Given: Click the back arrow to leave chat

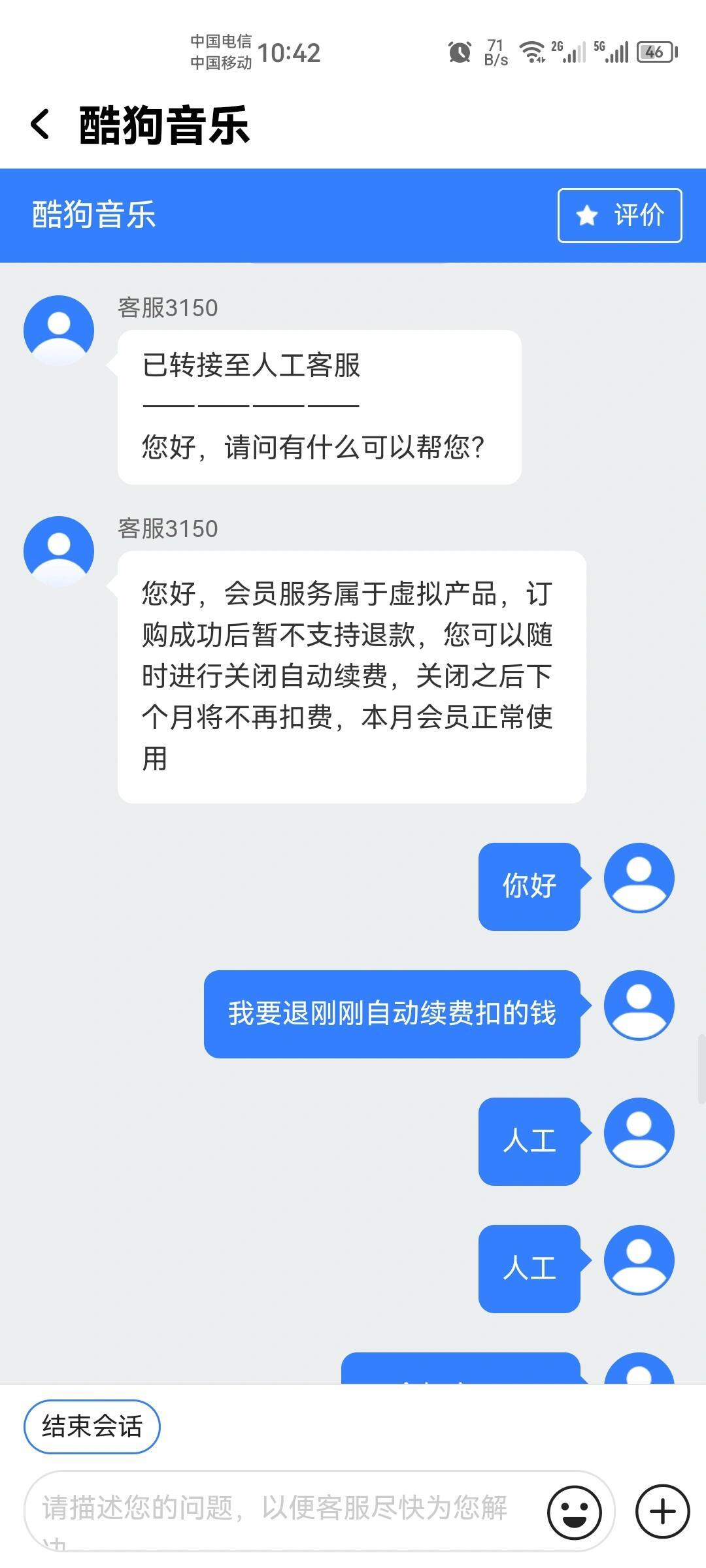Looking at the screenshot, I should click(41, 124).
